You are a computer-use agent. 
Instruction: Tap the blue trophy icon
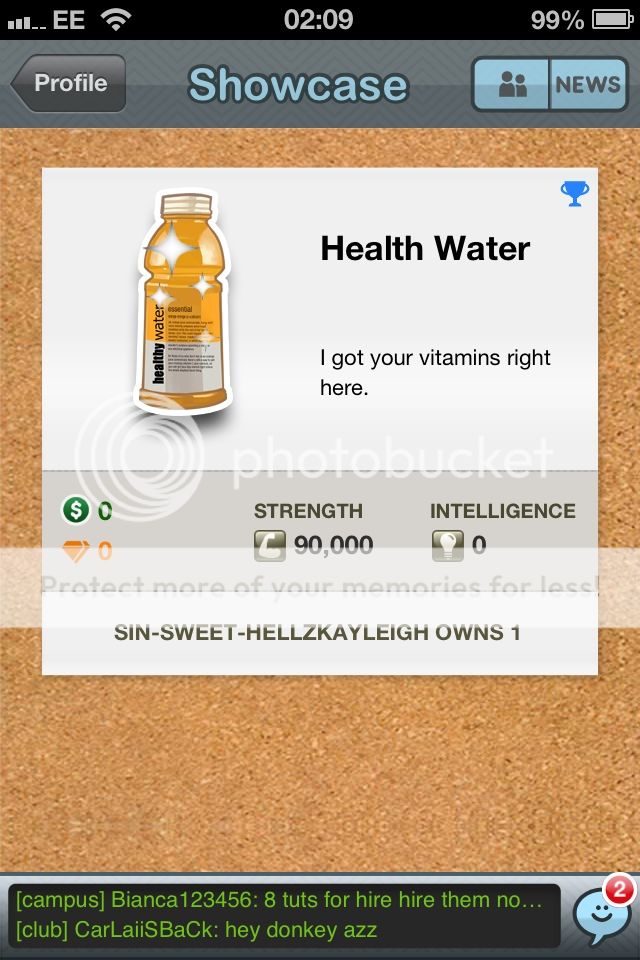click(575, 193)
